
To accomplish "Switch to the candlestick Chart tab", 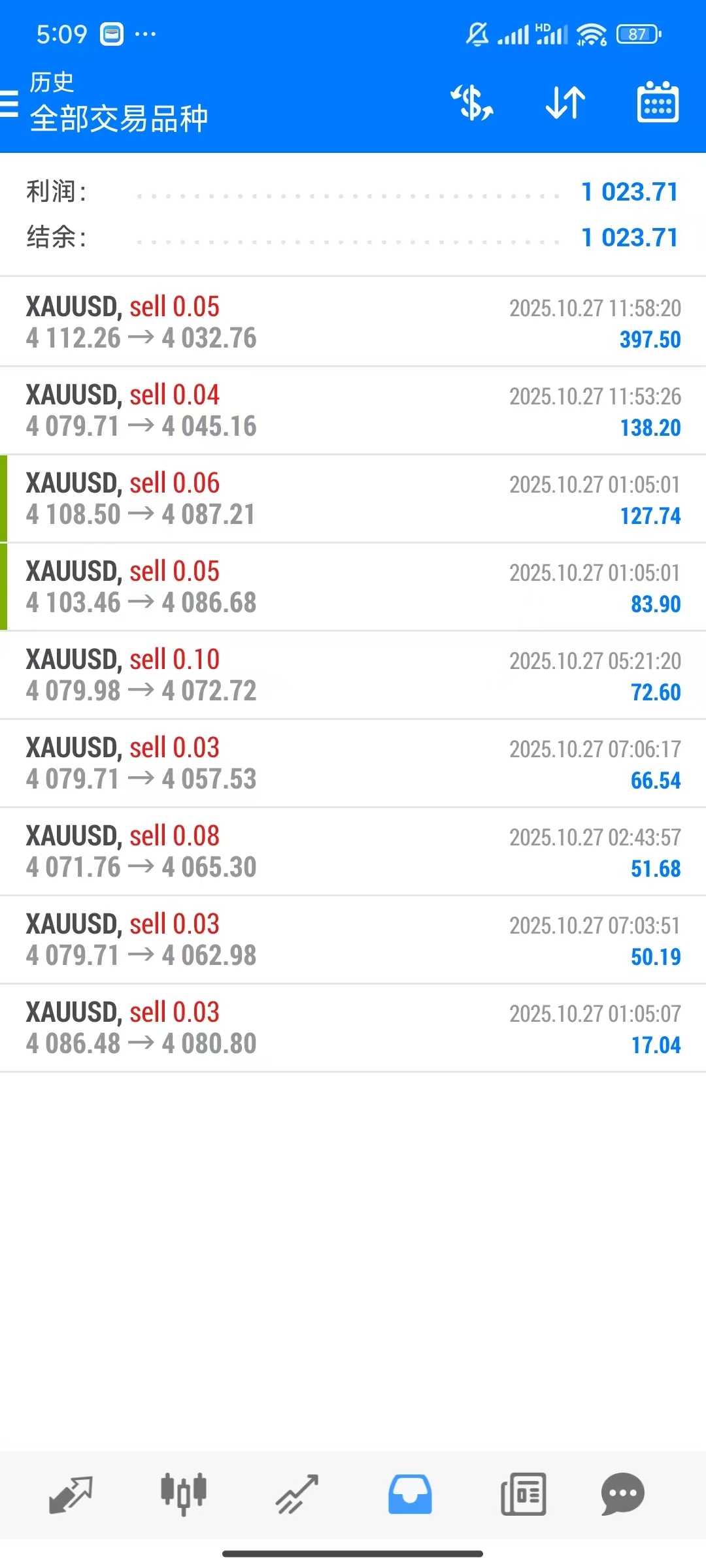I will pos(184,1494).
